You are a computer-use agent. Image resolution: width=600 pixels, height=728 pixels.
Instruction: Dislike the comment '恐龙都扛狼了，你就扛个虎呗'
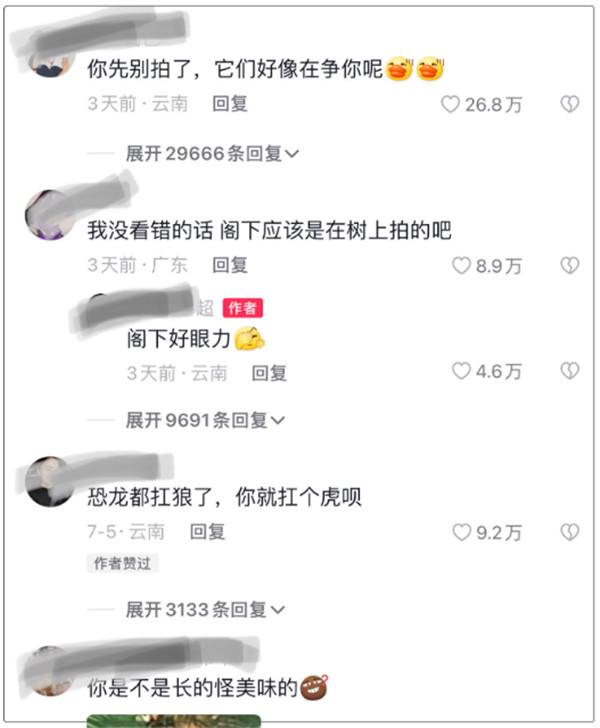(x=569, y=532)
